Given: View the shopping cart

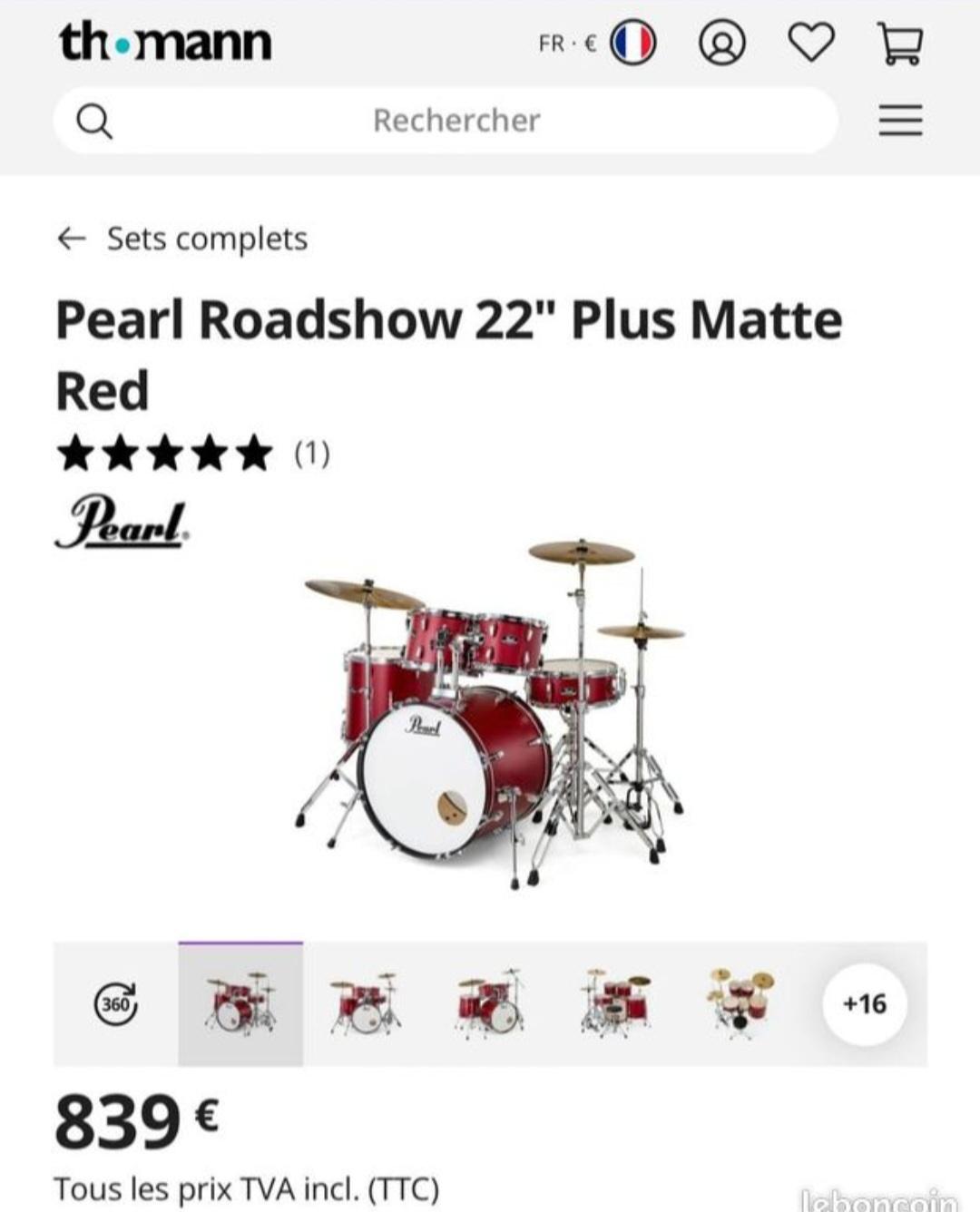Looking at the screenshot, I should pos(900,44).
